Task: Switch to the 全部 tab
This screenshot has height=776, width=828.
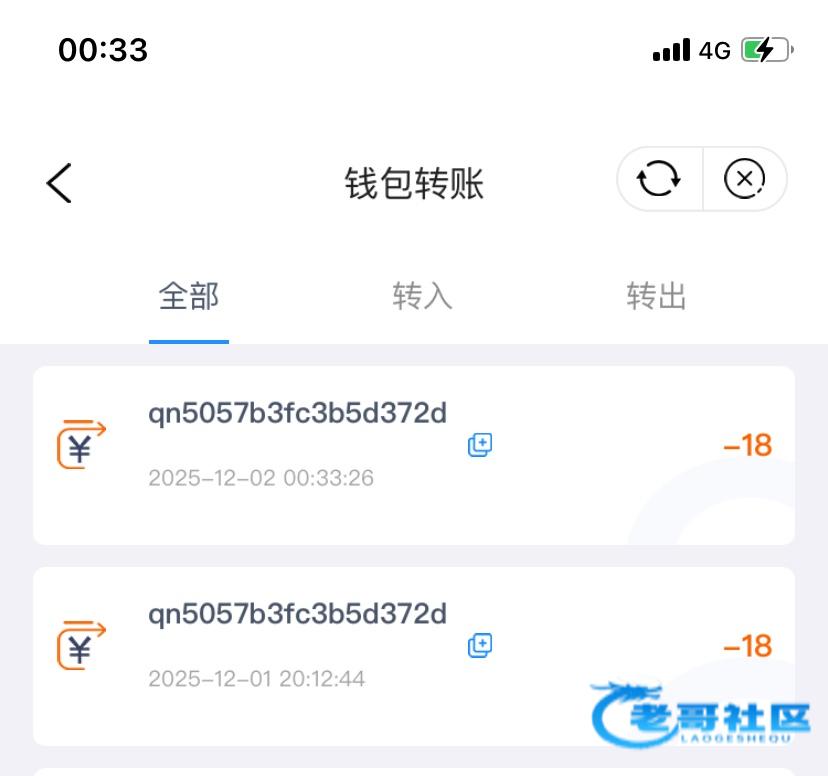Action: 189,297
